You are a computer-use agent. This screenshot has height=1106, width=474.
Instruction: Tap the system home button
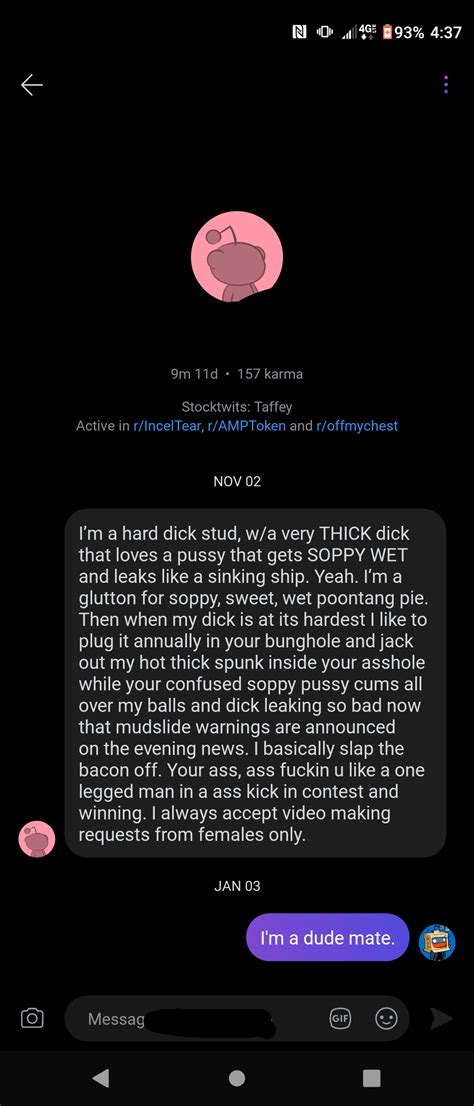point(237,1078)
